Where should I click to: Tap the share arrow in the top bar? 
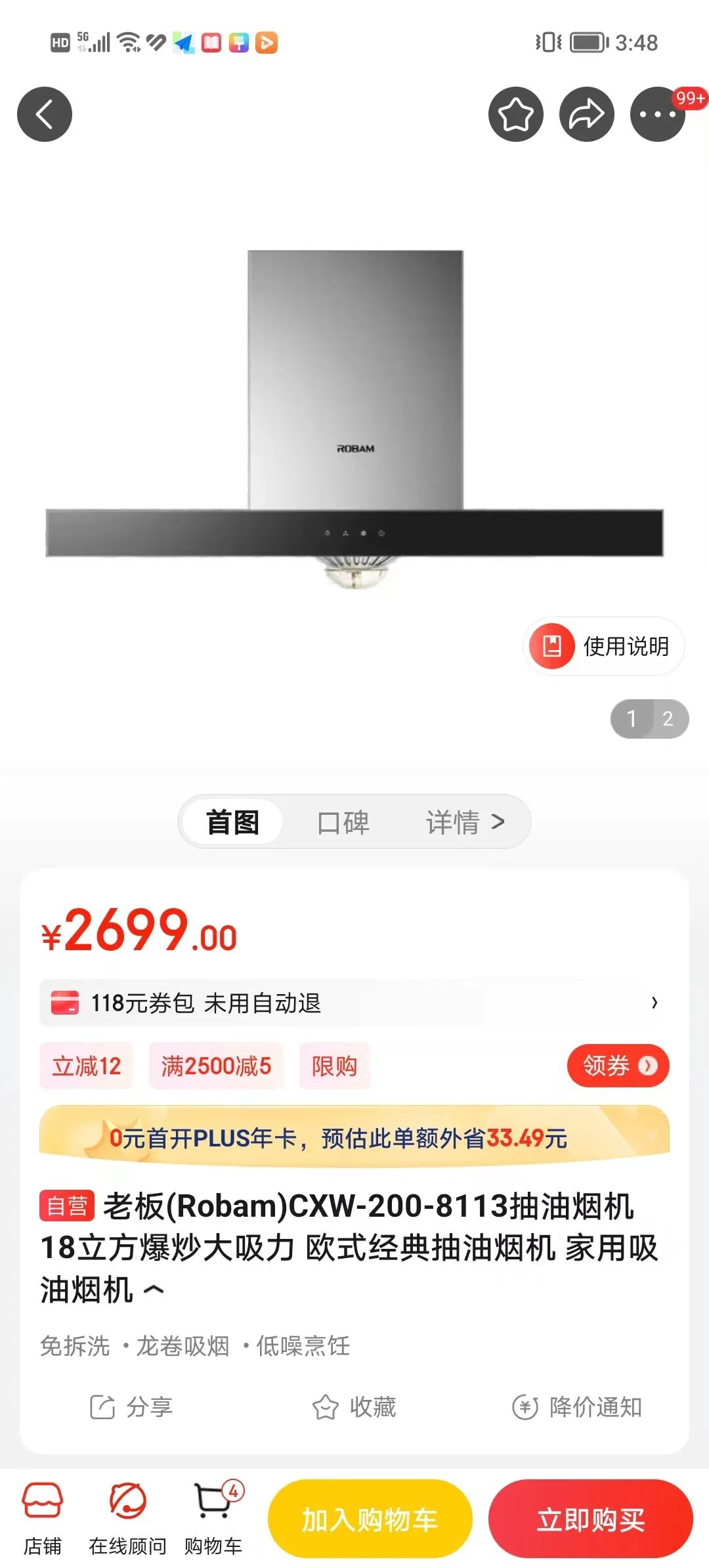tap(587, 114)
